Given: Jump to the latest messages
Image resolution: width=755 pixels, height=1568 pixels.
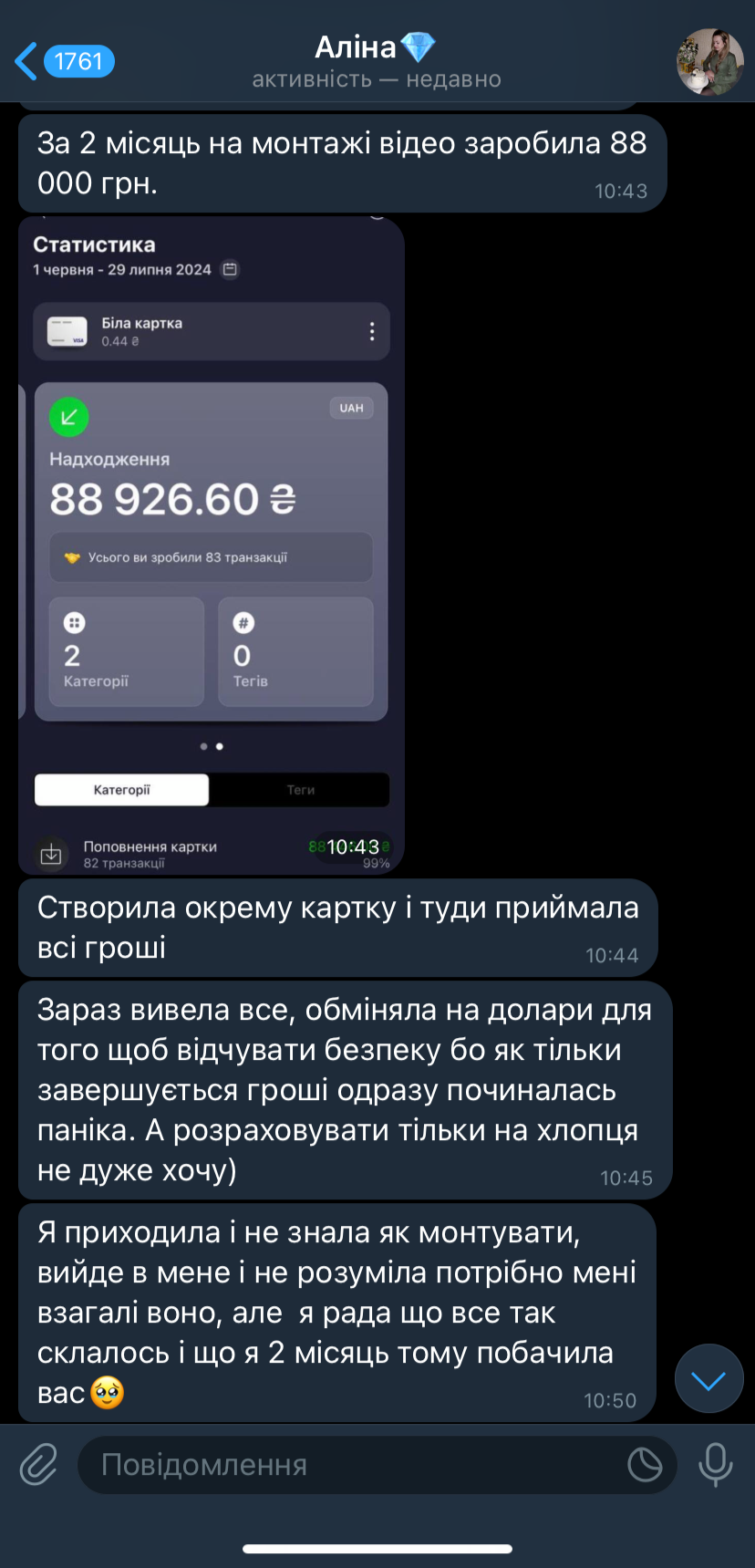Looking at the screenshot, I should click(x=708, y=1378).
